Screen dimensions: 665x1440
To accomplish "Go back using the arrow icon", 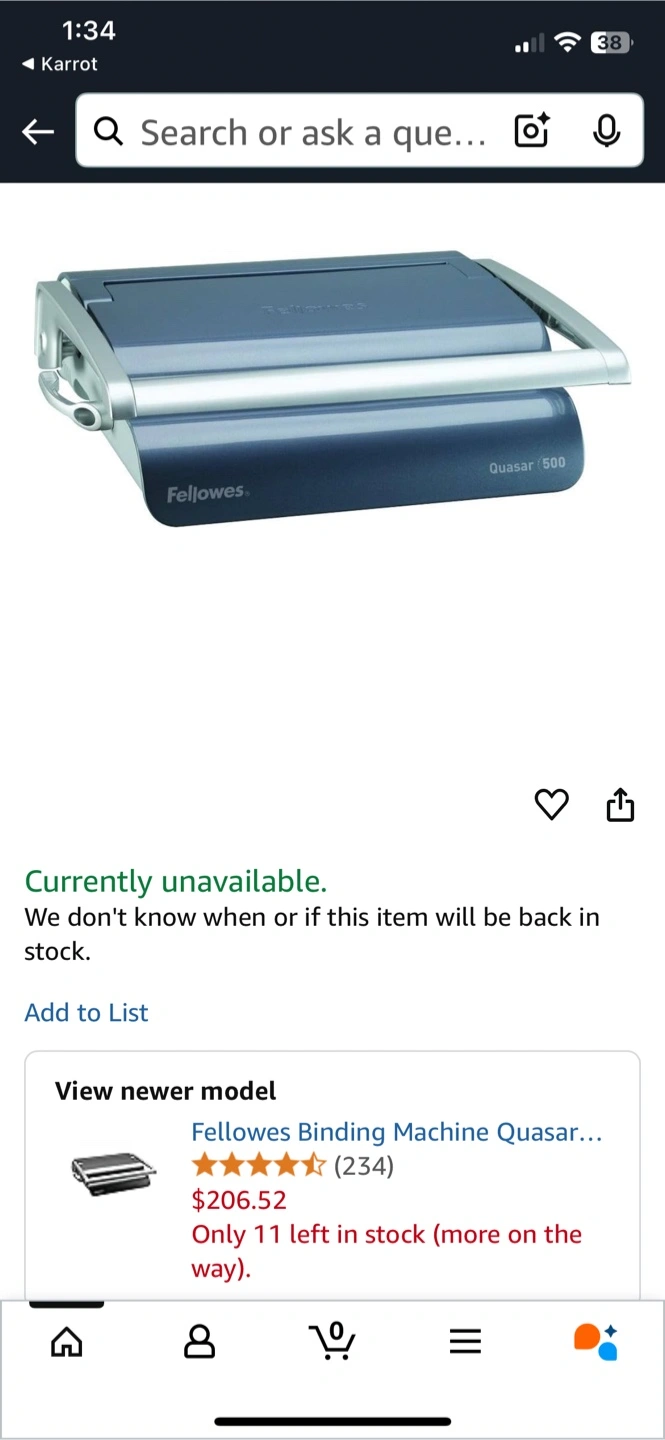I will click(38, 131).
